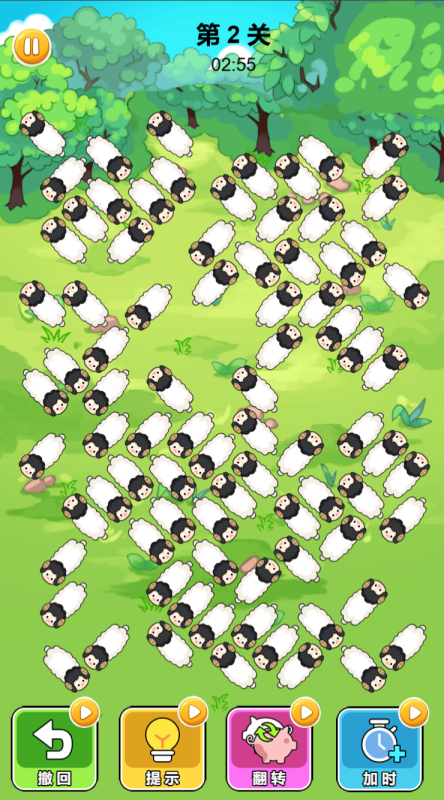Pause the game
444x800 pixels.
tap(32, 47)
